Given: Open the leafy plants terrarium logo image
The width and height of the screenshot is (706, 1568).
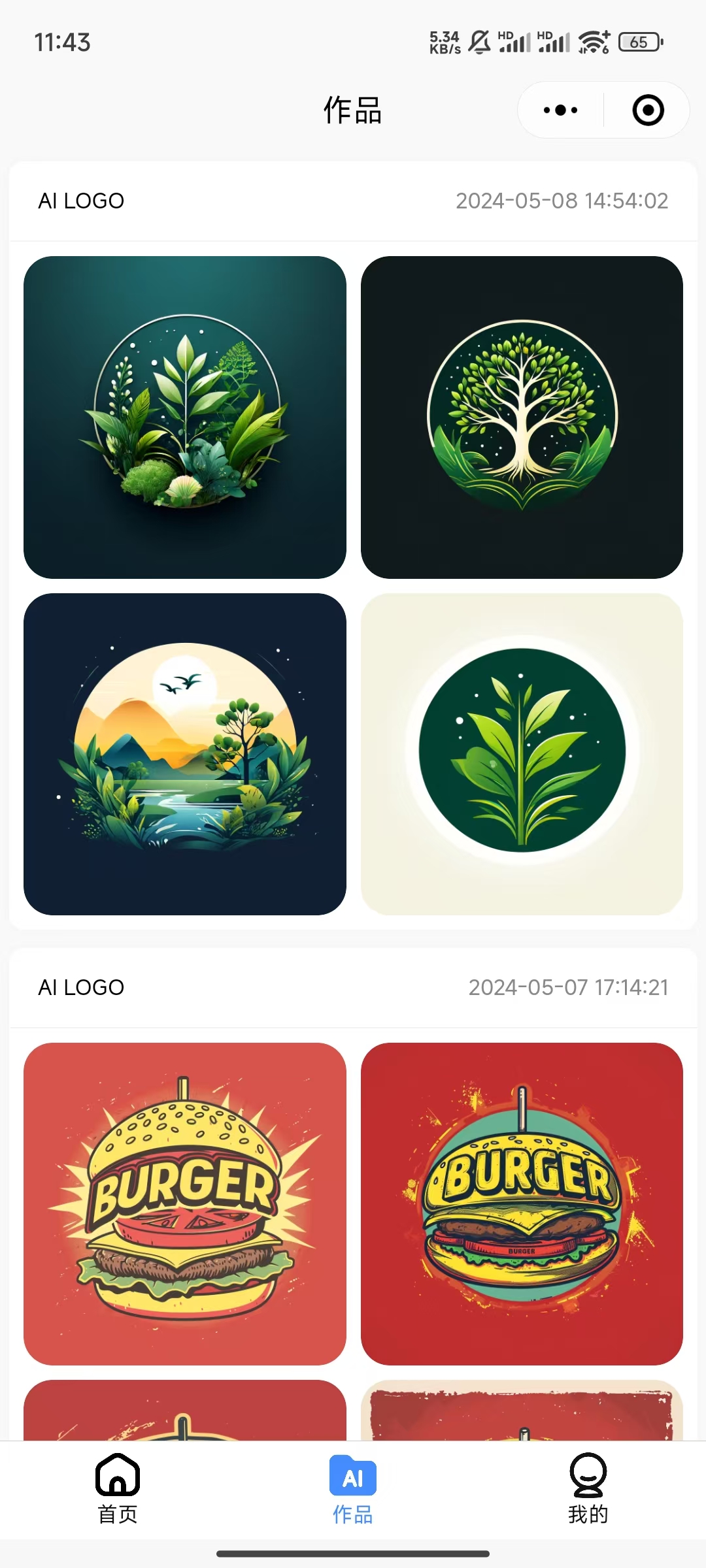Looking at the screenshot, I should 185,417.
